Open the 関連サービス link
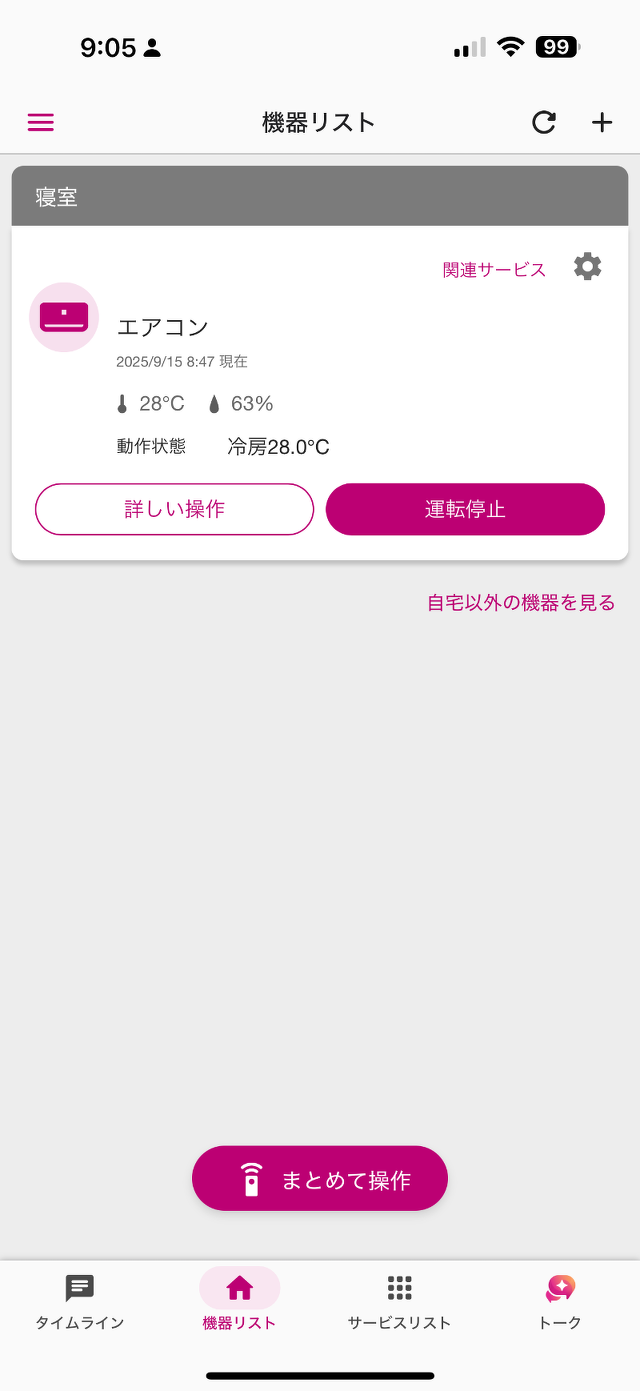The image size is (640, 1391). tap(495, 270)
